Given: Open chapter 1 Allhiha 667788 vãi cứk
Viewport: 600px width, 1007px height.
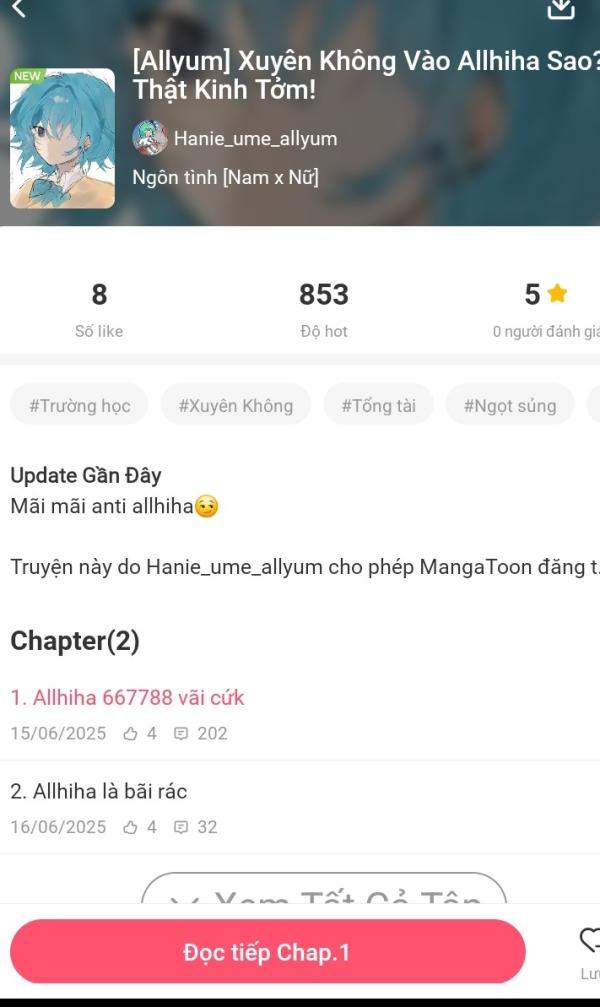Looking at the screenshot, I should (x=127, y=697).
